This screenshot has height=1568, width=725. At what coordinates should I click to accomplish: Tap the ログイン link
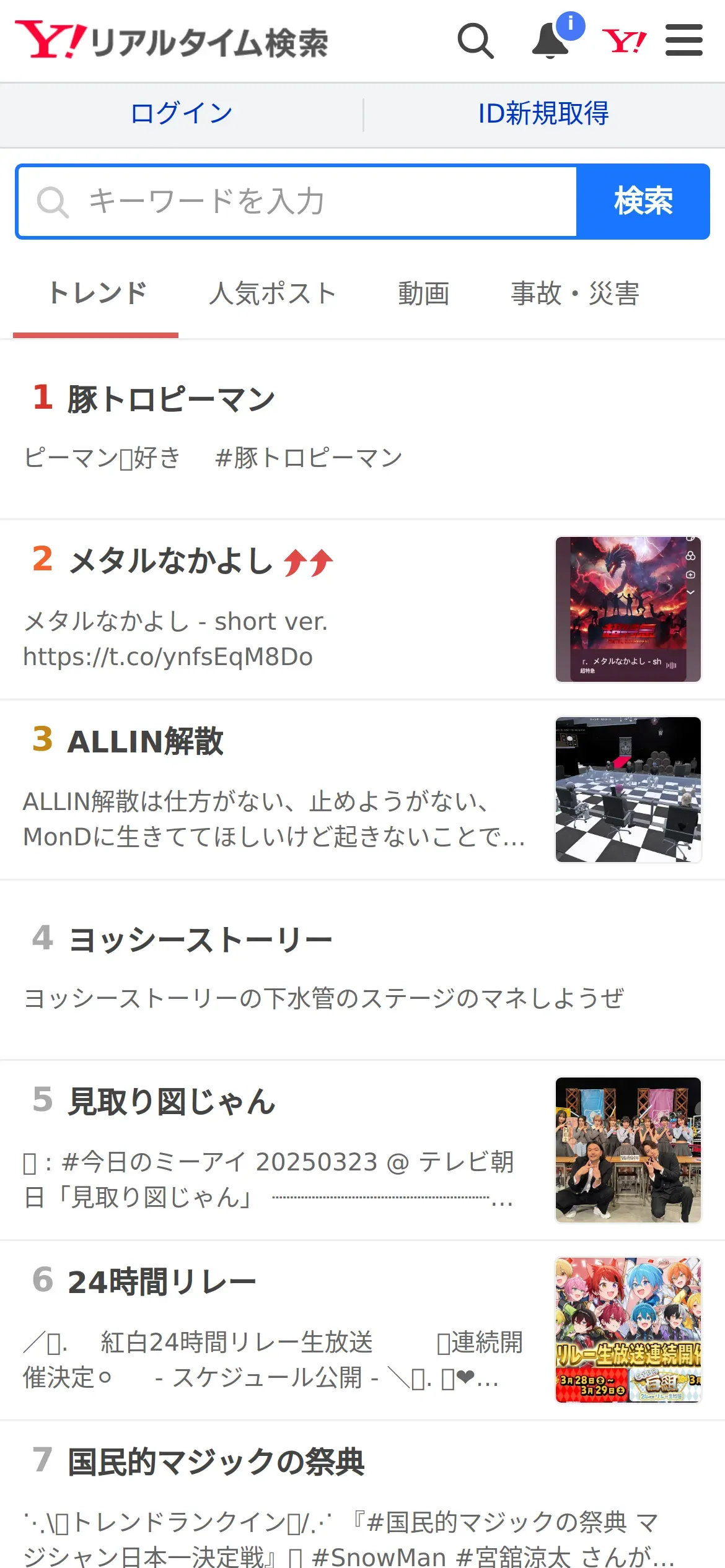pyautogui.click(x=182, y=114)
